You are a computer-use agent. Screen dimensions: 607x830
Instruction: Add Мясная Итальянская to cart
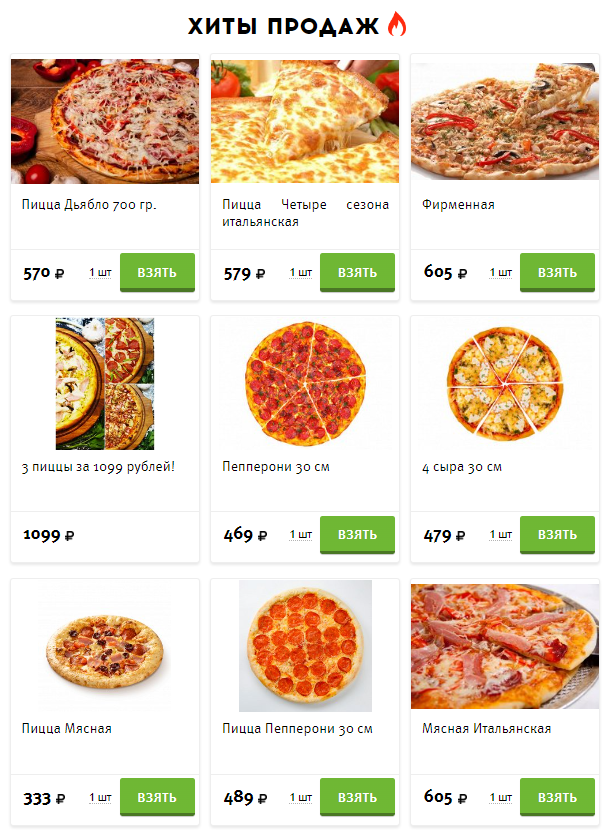[557, 797]
